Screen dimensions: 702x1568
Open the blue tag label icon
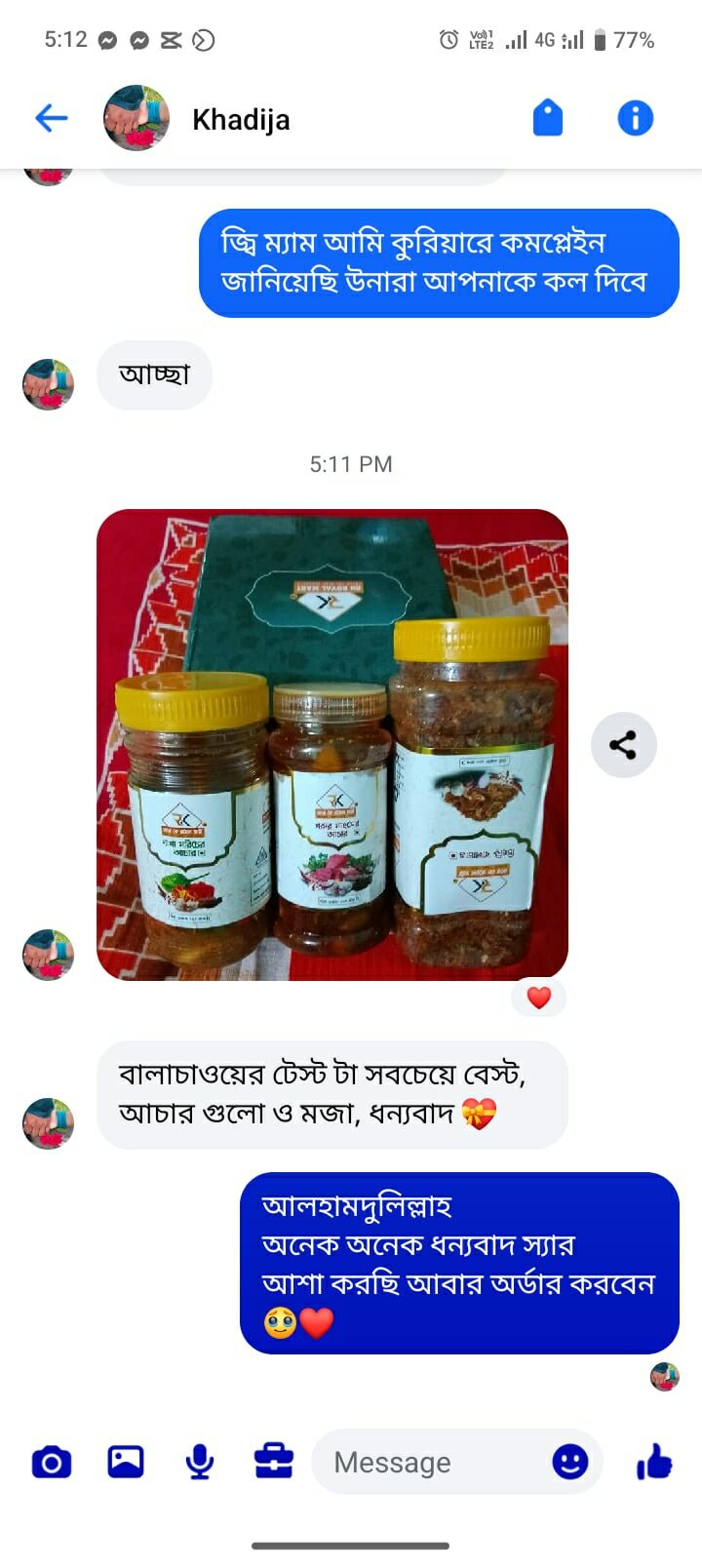(x=548, y=119)
